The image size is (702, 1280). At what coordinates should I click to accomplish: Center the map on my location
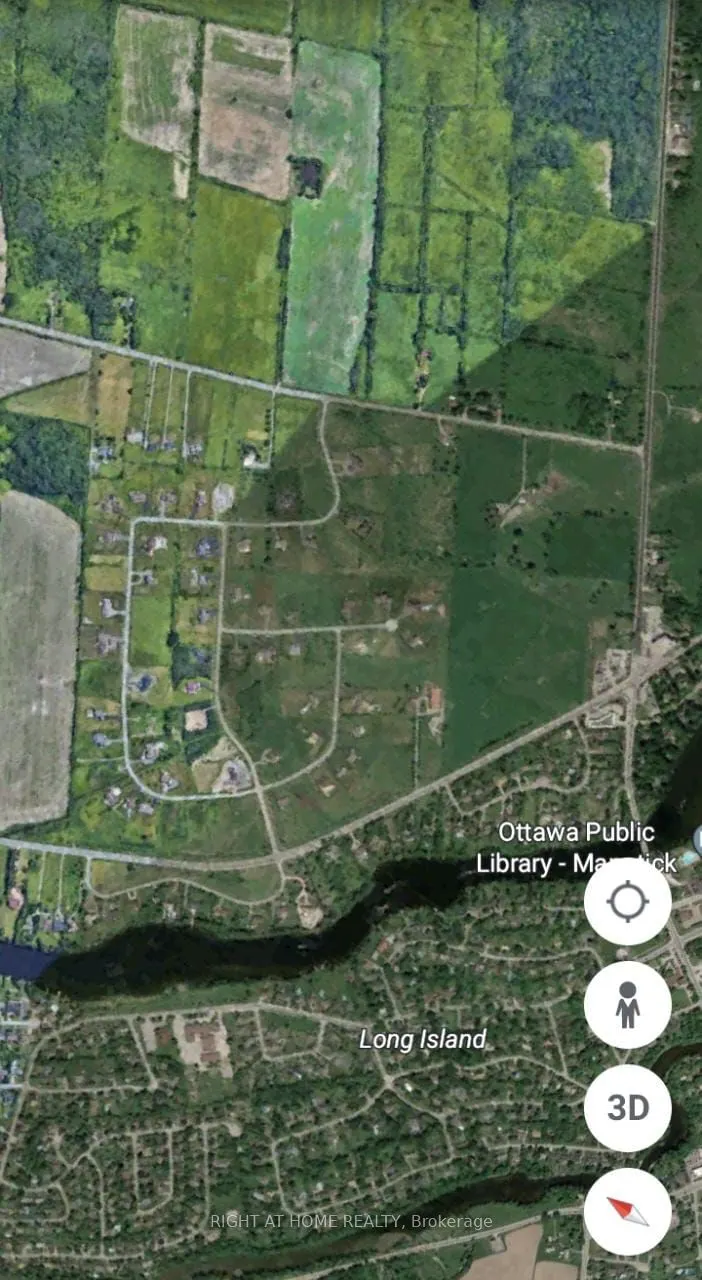[628, 902]
